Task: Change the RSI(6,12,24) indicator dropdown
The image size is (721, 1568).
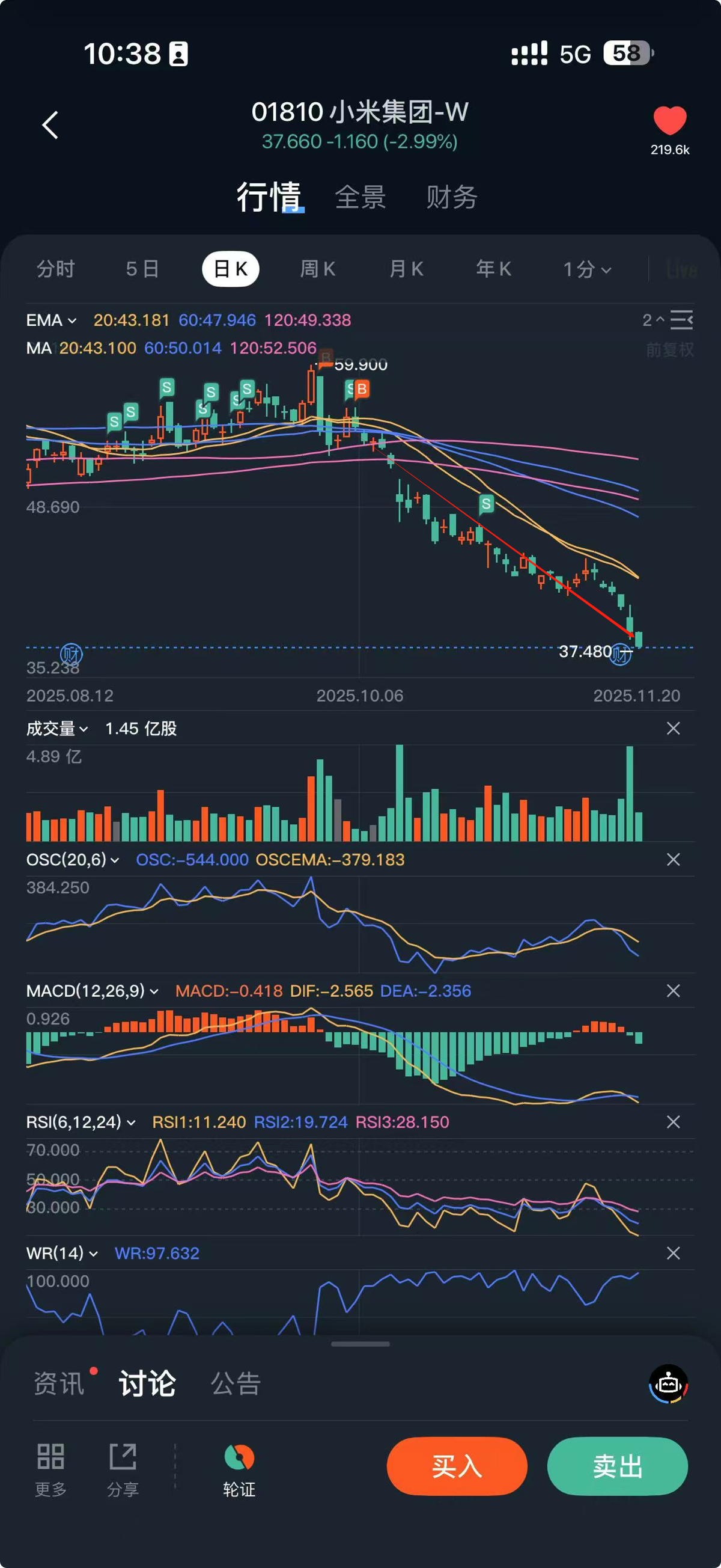Action: (x=81, y=1122)
